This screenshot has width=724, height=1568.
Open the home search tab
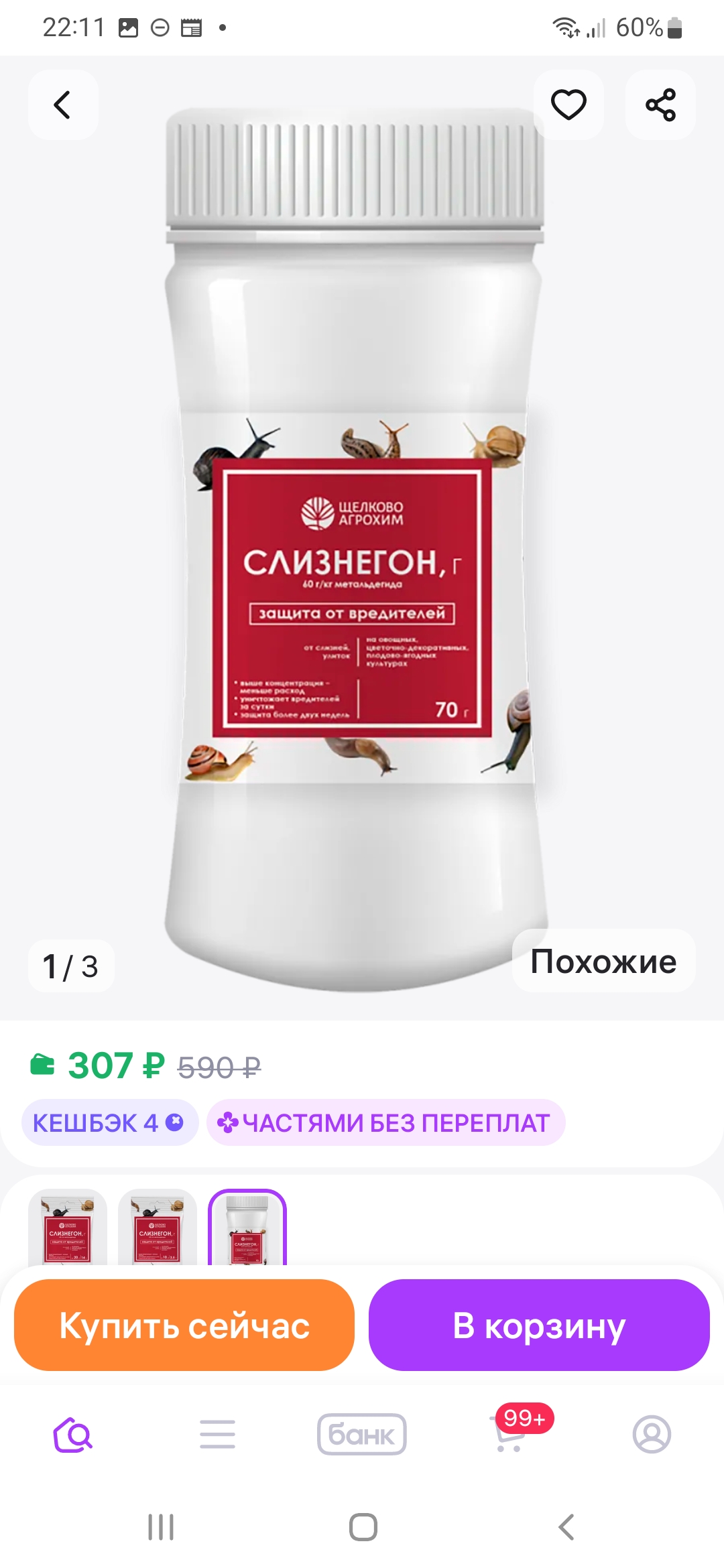(x=72, y=1434)
